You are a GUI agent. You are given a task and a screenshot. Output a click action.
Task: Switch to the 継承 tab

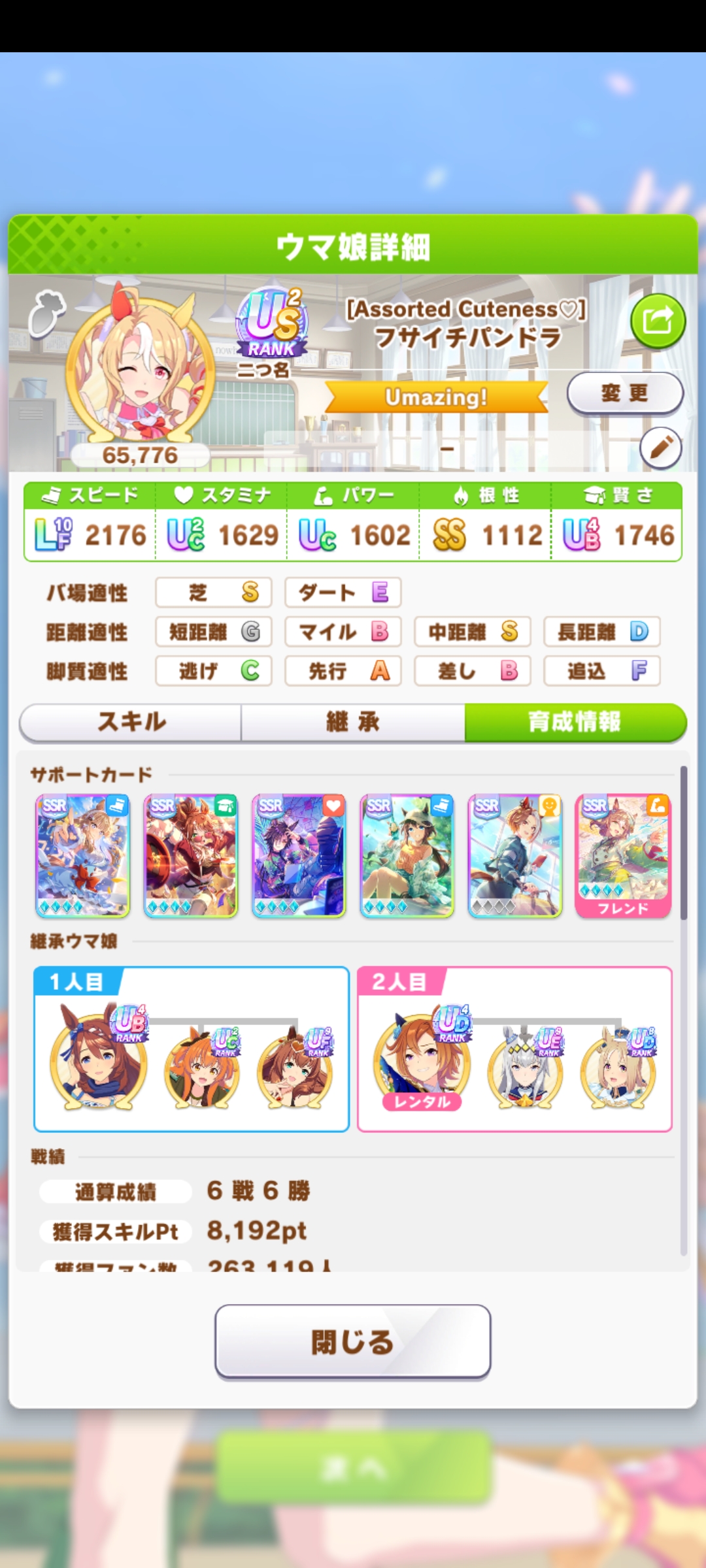(x=353, y=722)
